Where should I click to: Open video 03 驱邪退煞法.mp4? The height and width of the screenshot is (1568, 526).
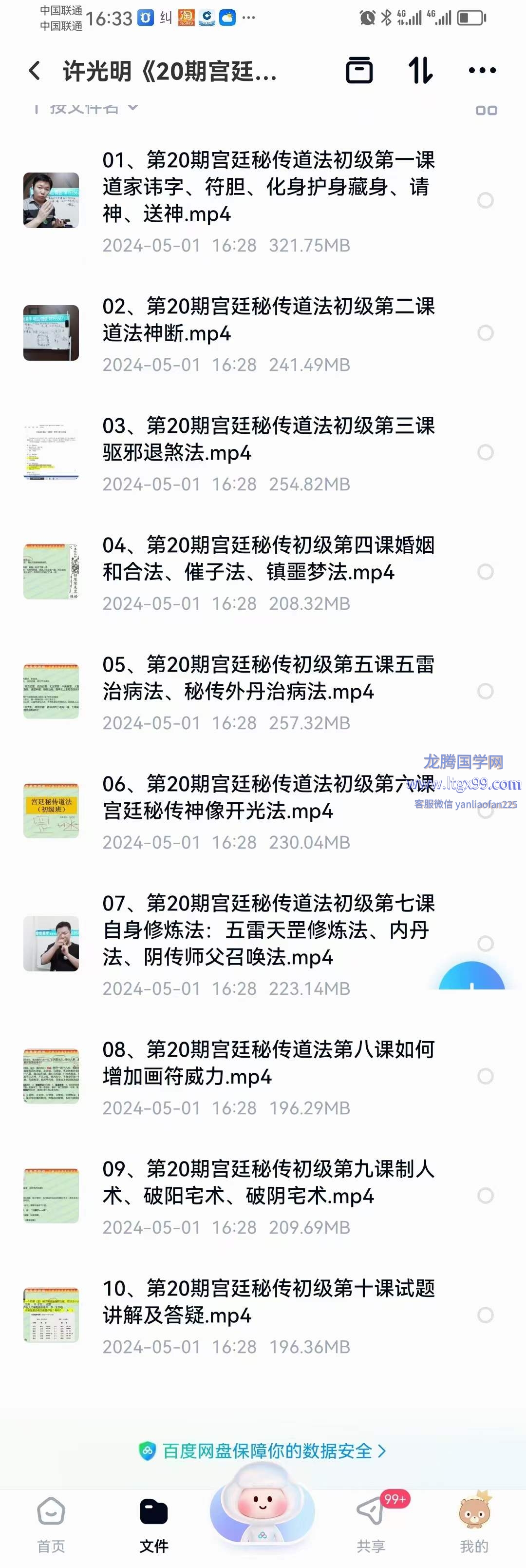(267, 439)
